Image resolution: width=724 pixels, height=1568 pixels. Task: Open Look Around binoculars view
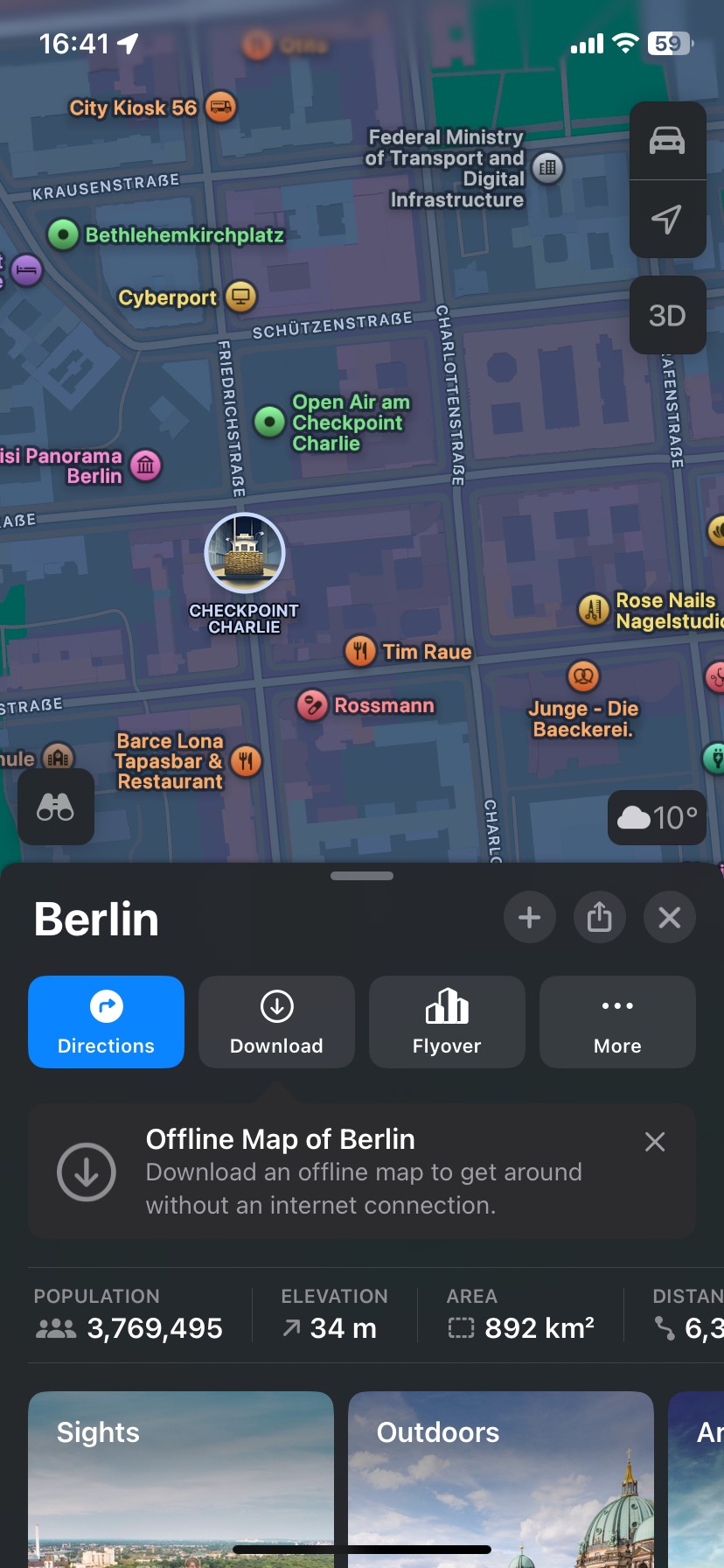[x=56, y=808]
